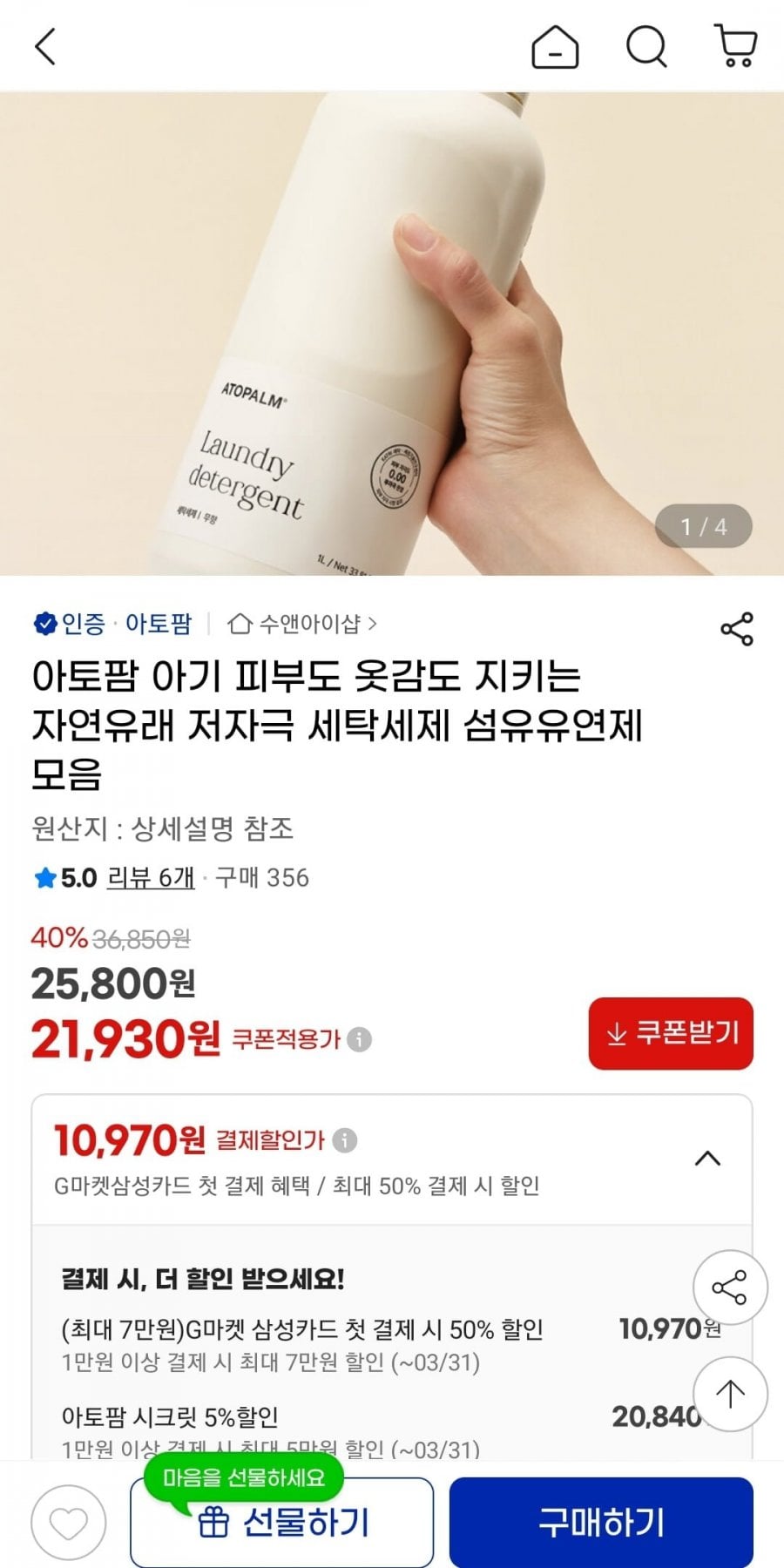Image resolution: width=784 pixels, height=1568 pixels.
Task: Collapse the payment discount section
Action: pyautogui.click(x=707, y=1159)
